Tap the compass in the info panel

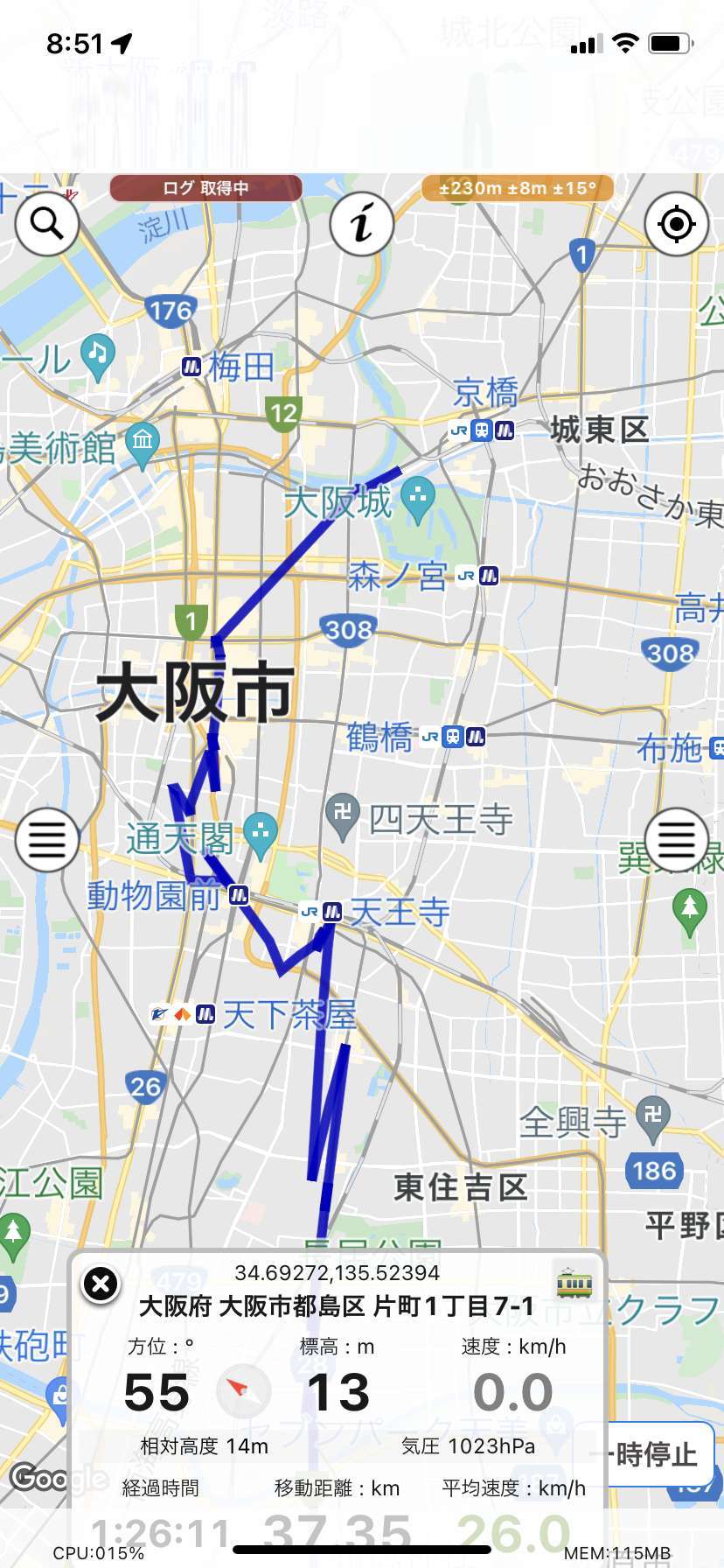point(243,1391)
